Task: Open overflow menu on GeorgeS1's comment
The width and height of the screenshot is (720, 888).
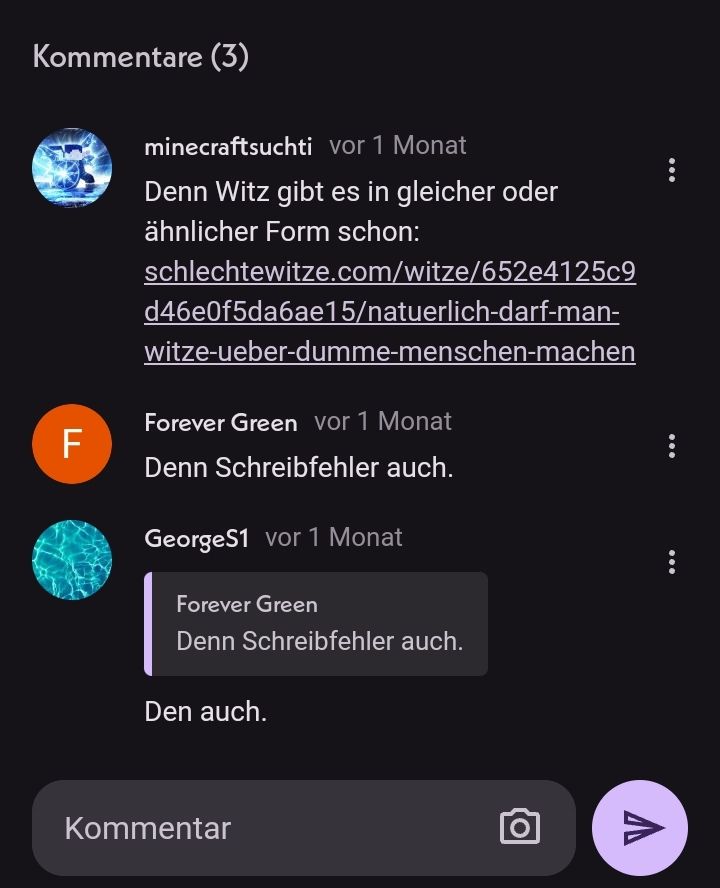Action: pos(672,562)
